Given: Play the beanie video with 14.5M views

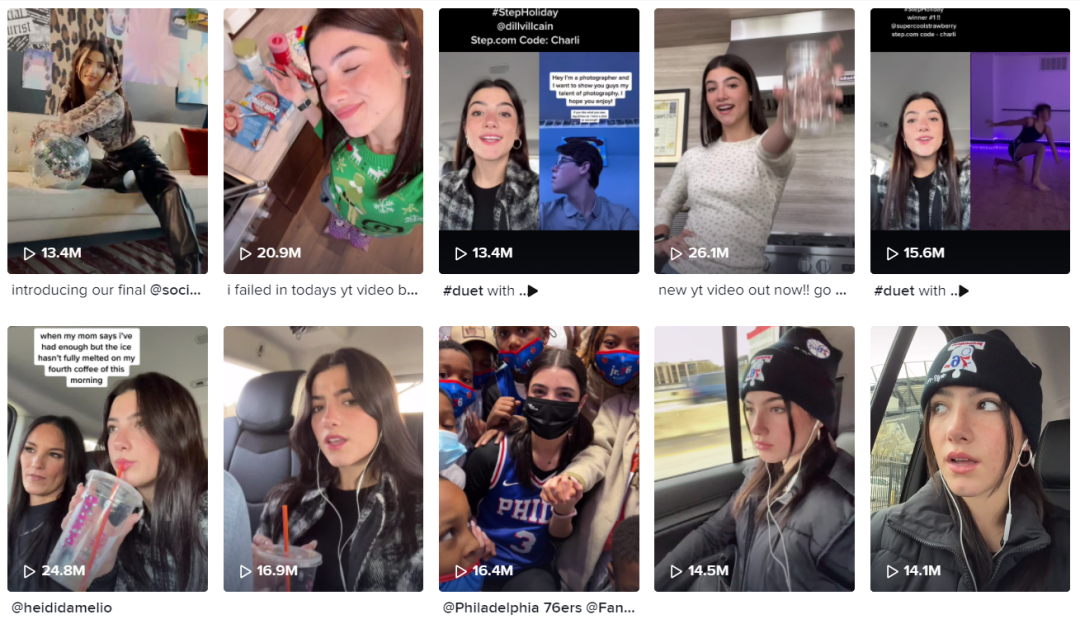Looking at the screenshot, I should click(x=754, y=459).
